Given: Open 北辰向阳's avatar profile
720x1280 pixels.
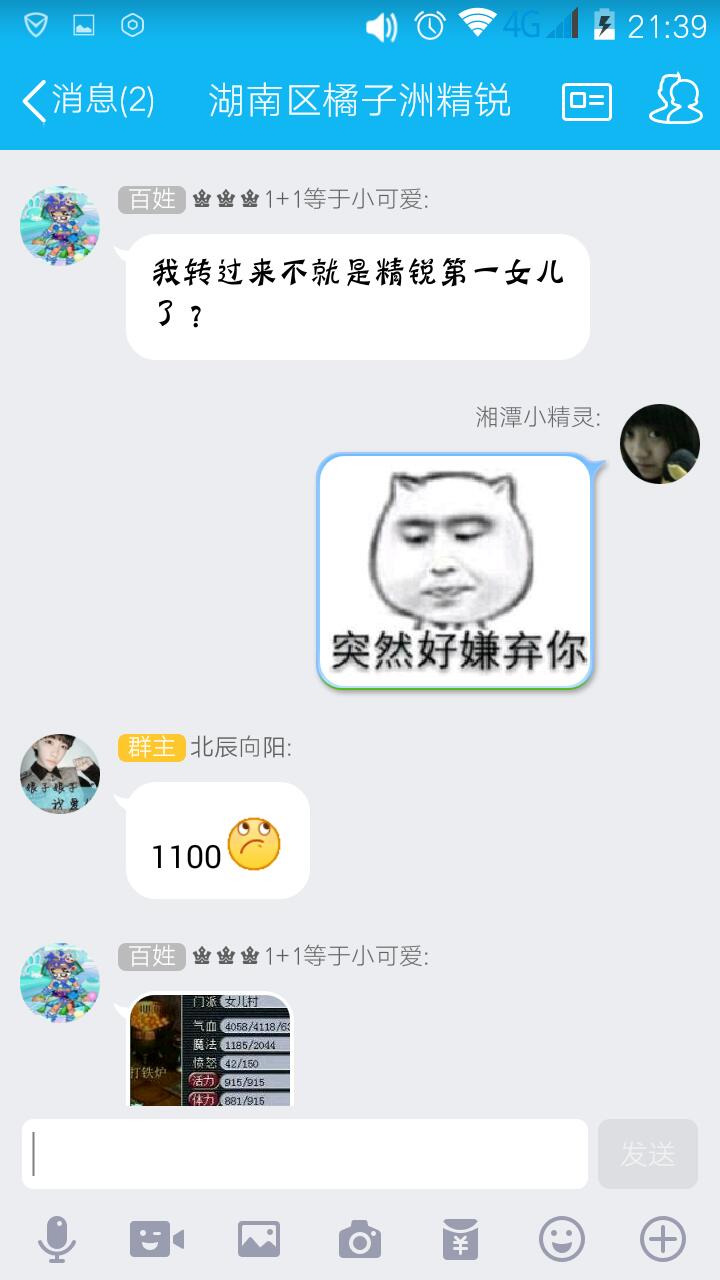Looking at the screenshot, I should tap(60, 773).
